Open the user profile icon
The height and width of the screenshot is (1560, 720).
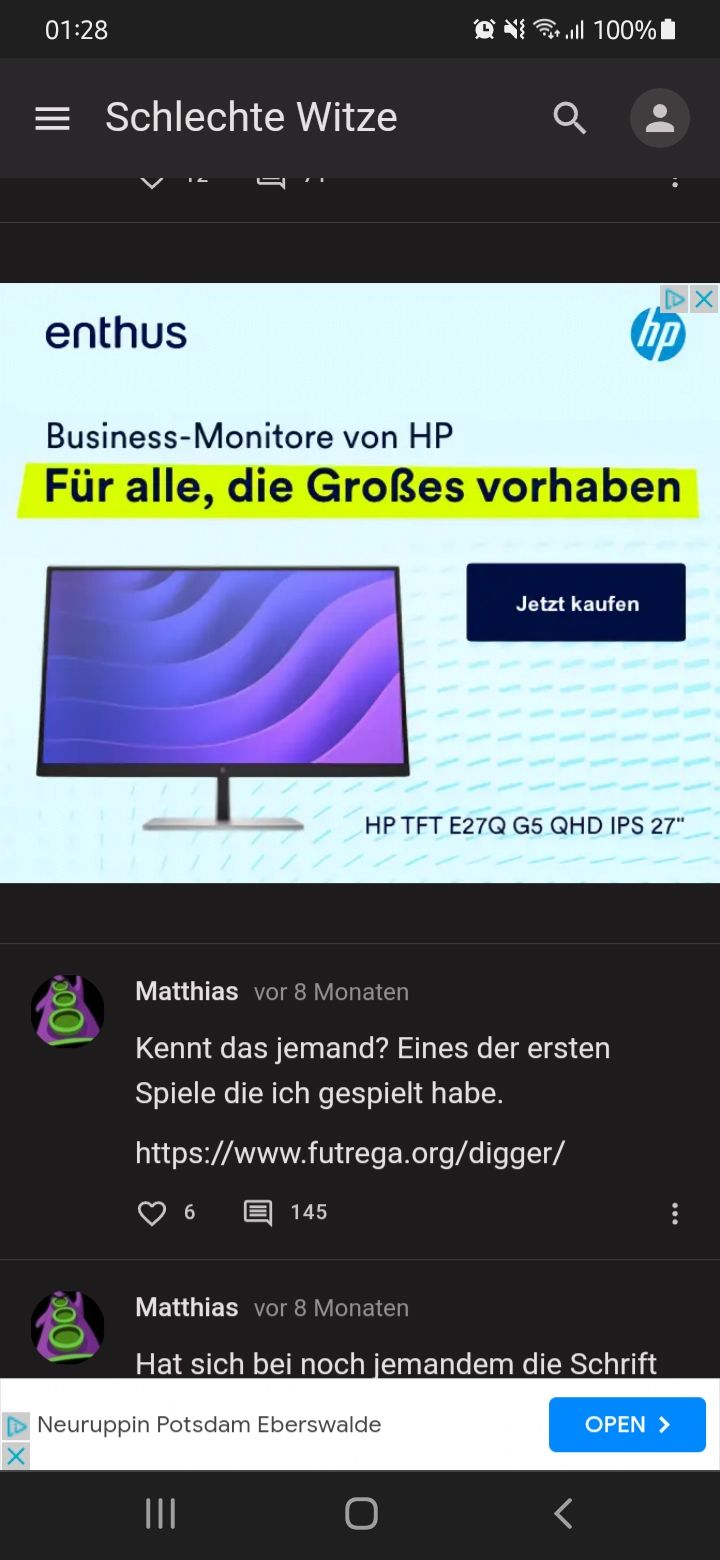coord(659,118)
